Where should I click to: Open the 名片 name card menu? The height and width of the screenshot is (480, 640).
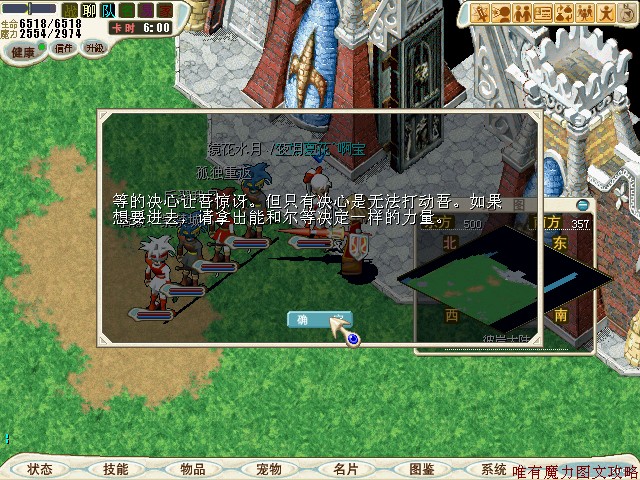coord(345,469)
